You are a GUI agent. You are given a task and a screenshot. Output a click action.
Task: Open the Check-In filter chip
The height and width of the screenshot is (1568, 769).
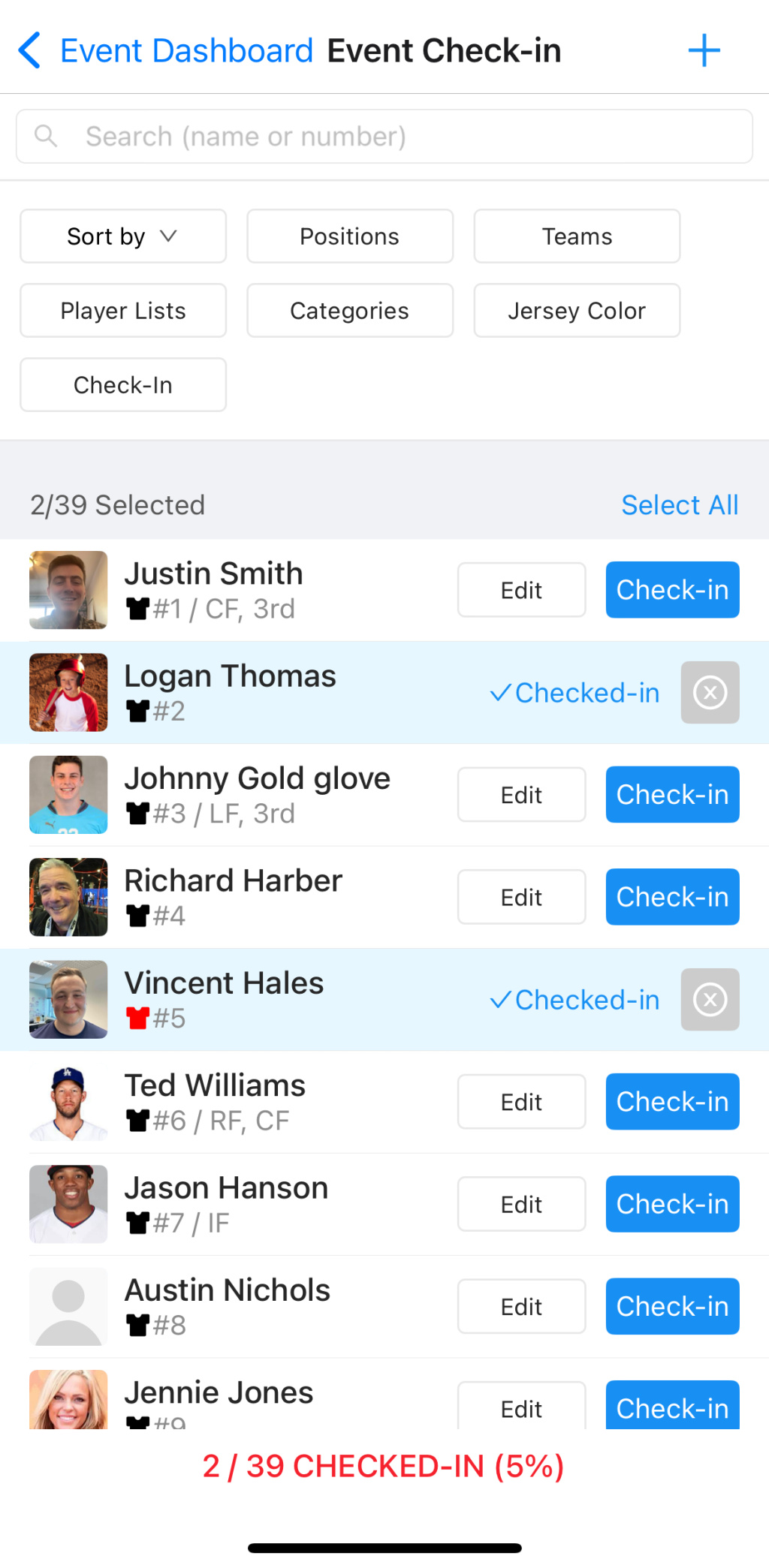(123, 385)
